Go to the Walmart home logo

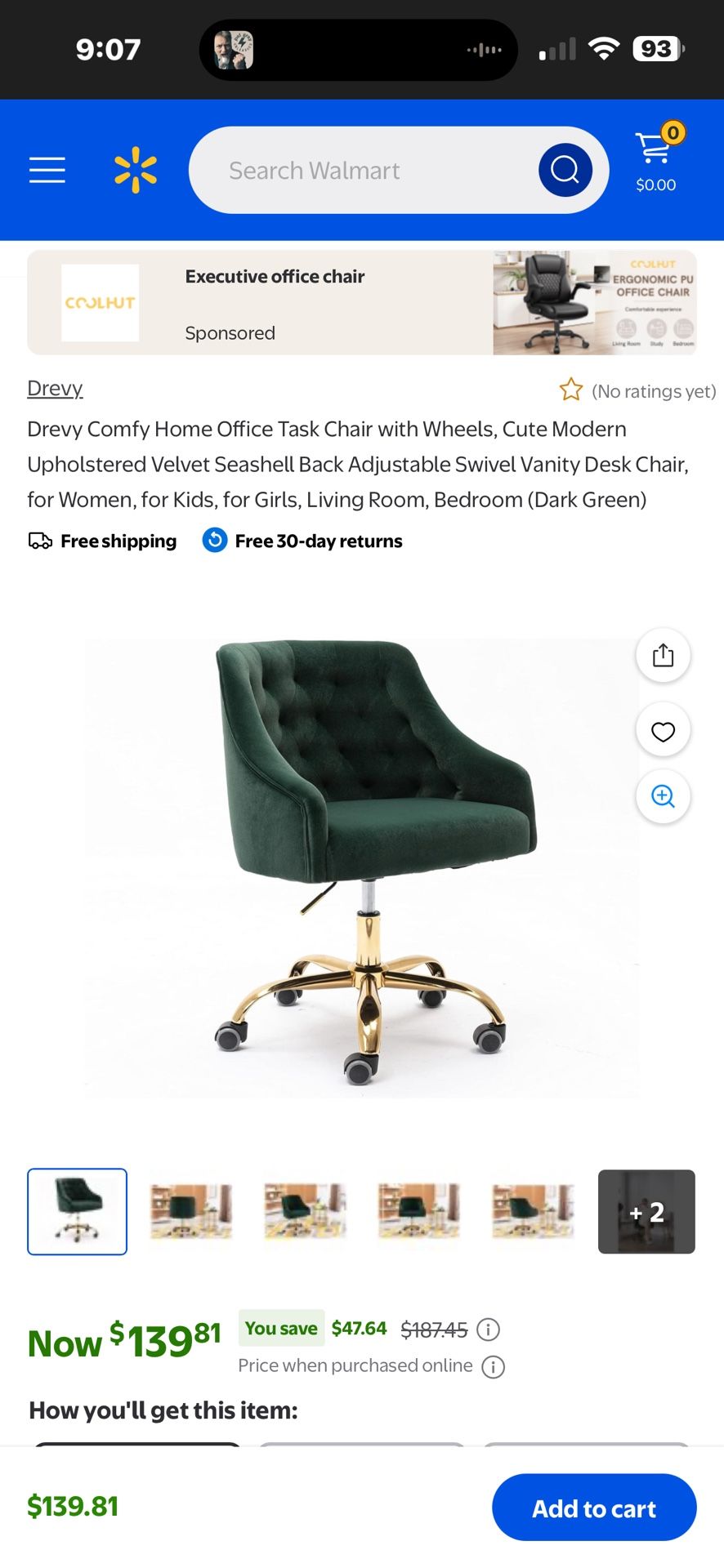pyautogui.click(x=135, y=170)
